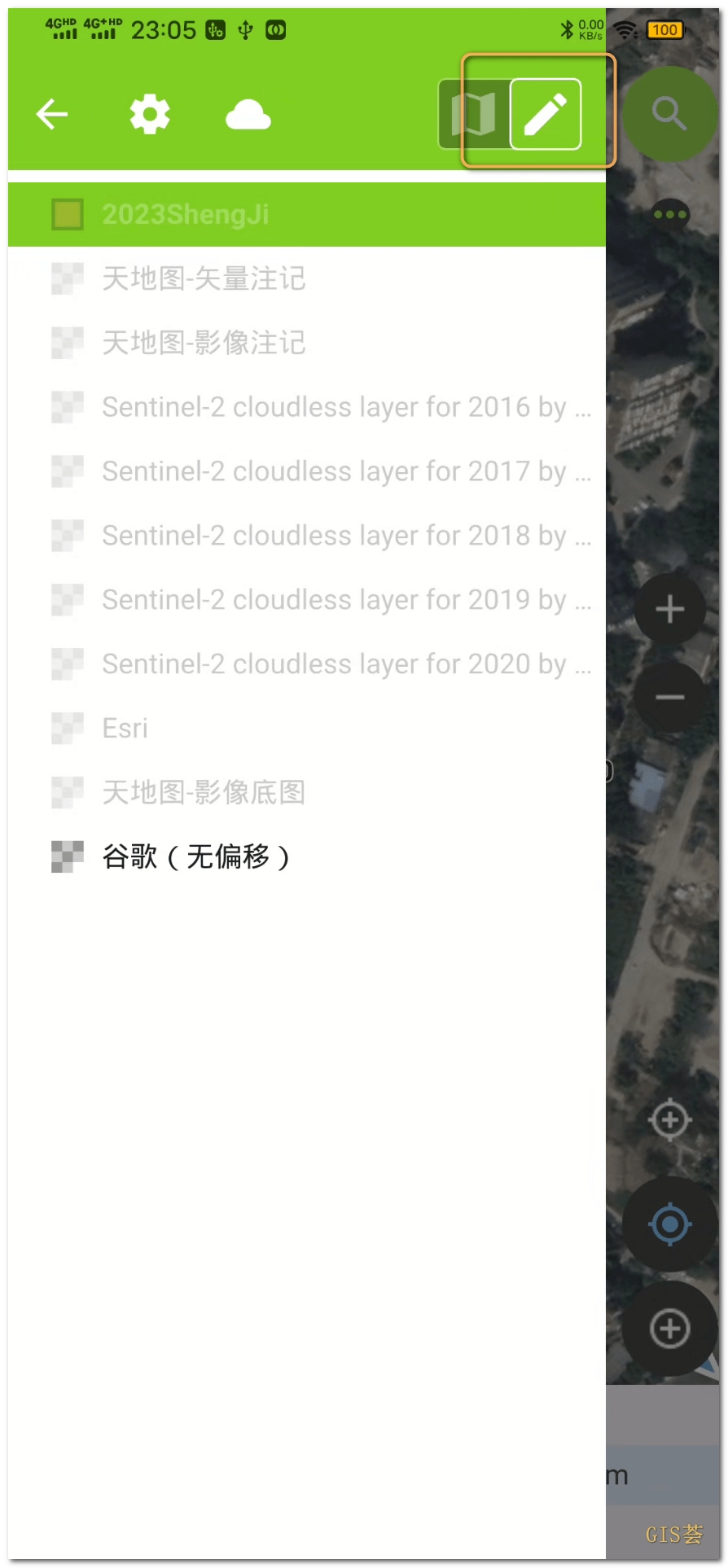Select 天地图-影像底图 layer
Screen dimensions: 728x1568
(x=307, y=792)
